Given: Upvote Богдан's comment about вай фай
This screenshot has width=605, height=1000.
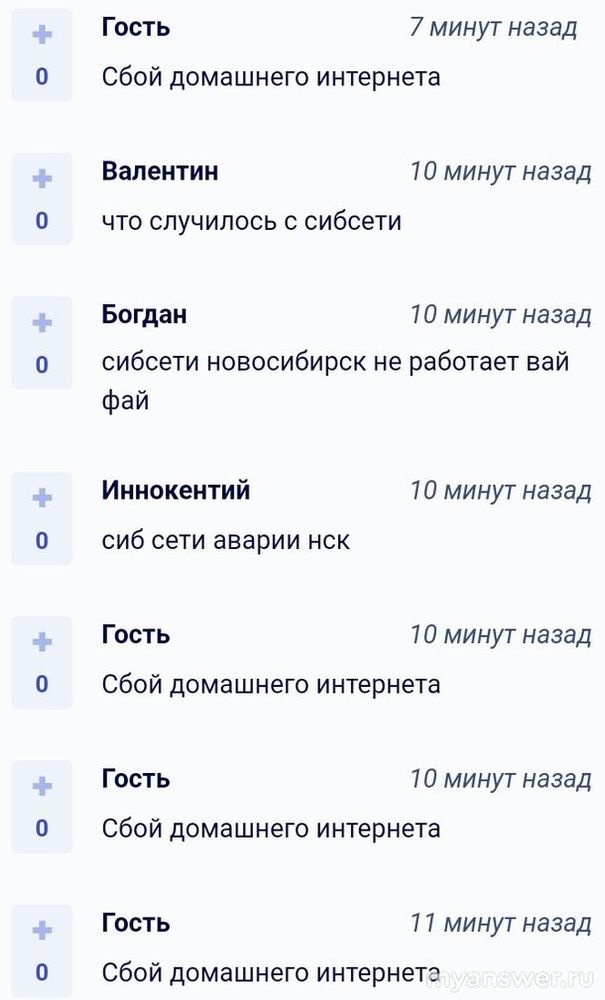Looking at the screenshot, I should tap(42, 323).
